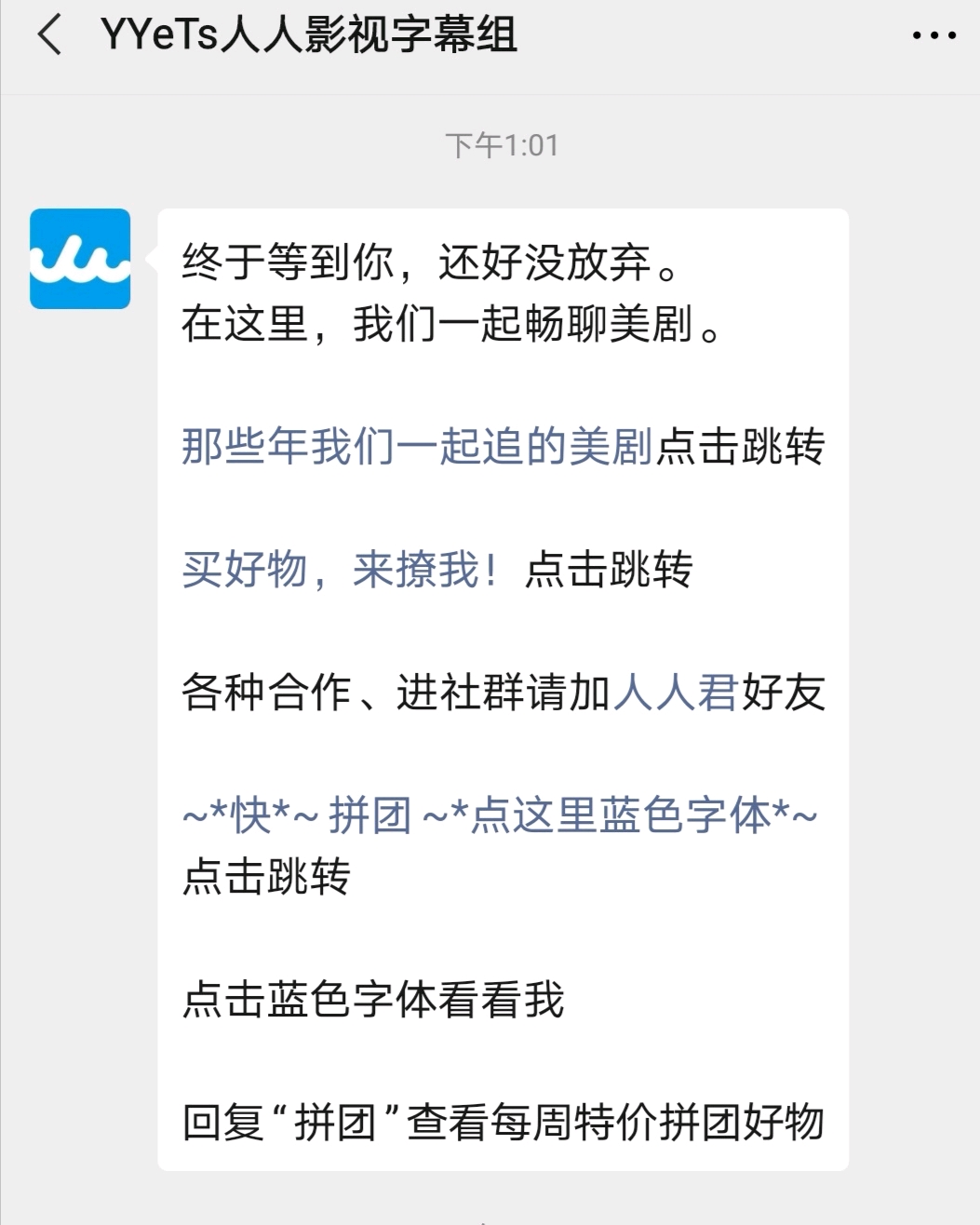
Task: Tap the 人人君 blue link
Action: 675,693
